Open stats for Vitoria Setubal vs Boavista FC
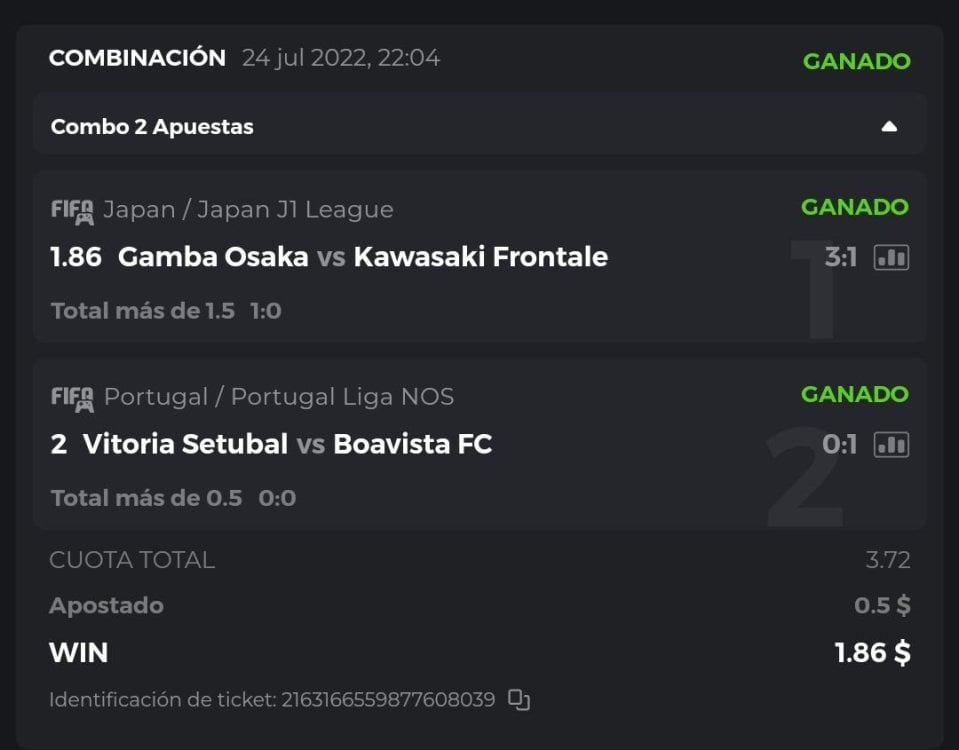The image size is (959, 750). [x=891, y=445]
